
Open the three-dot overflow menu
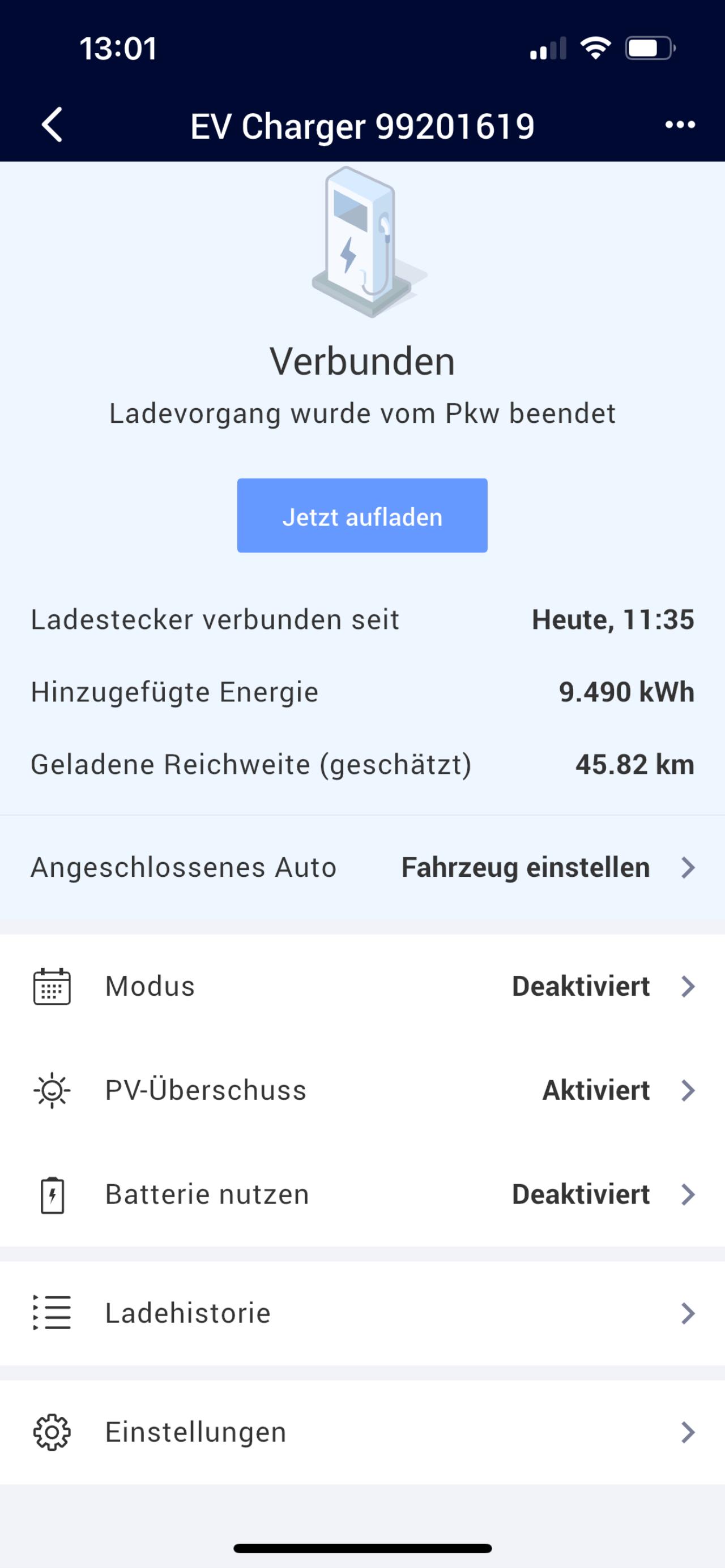[680, 125]
